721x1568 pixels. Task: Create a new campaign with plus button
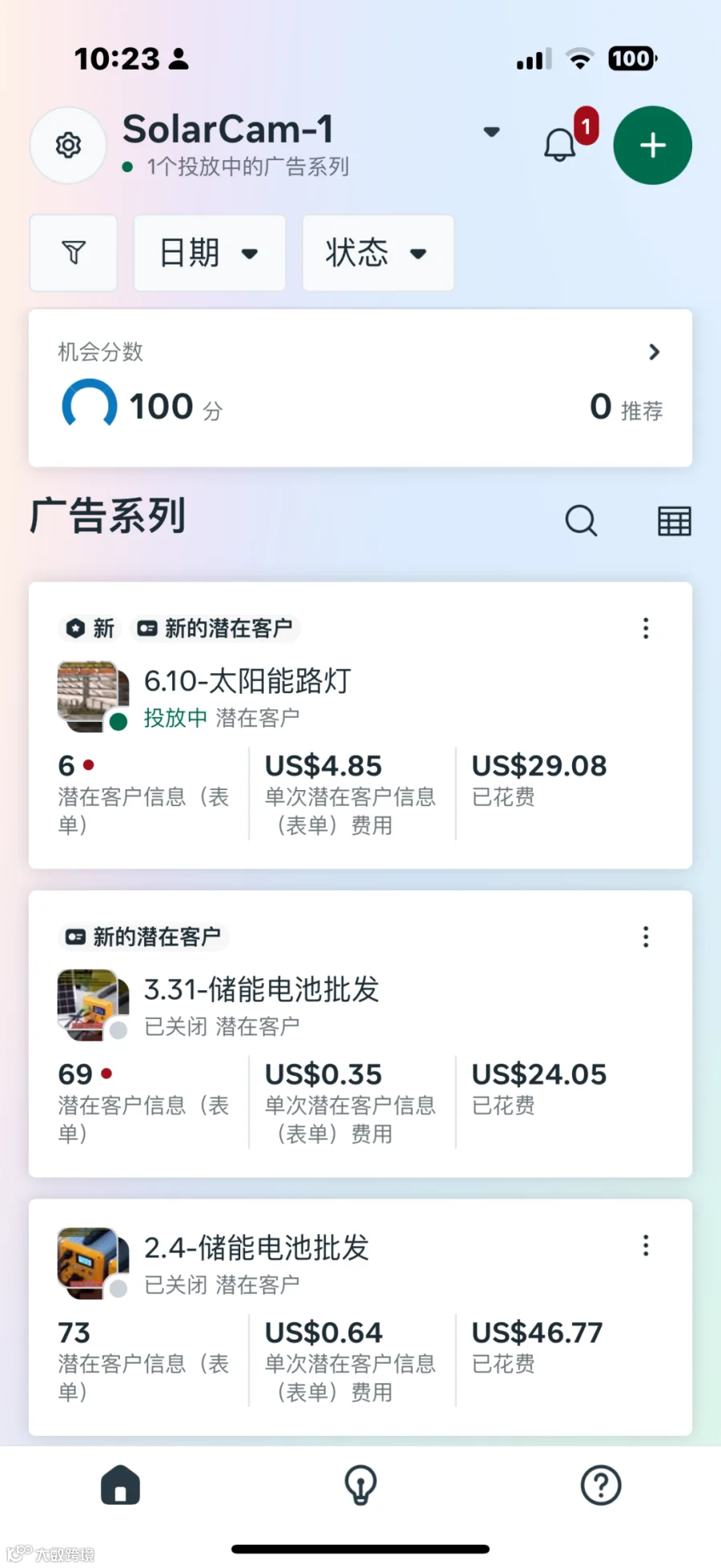click(652, 145)
